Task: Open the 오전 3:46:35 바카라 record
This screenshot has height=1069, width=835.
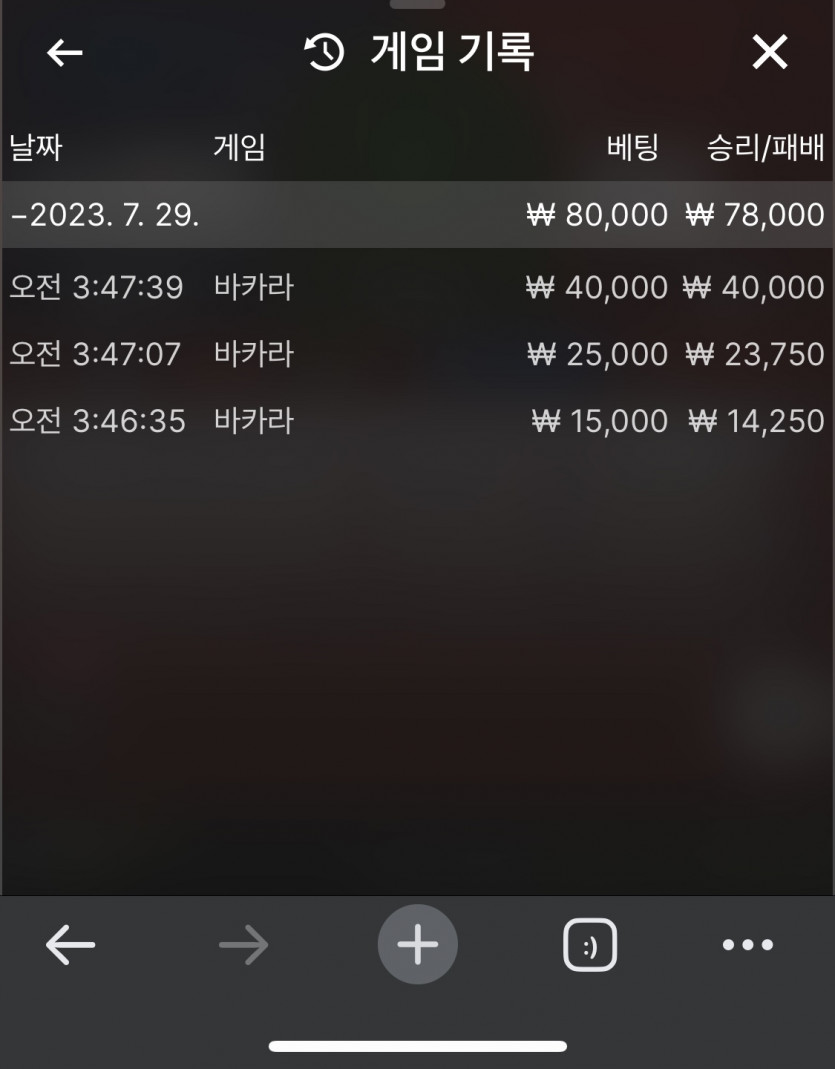Action: [x=417, y=421]
